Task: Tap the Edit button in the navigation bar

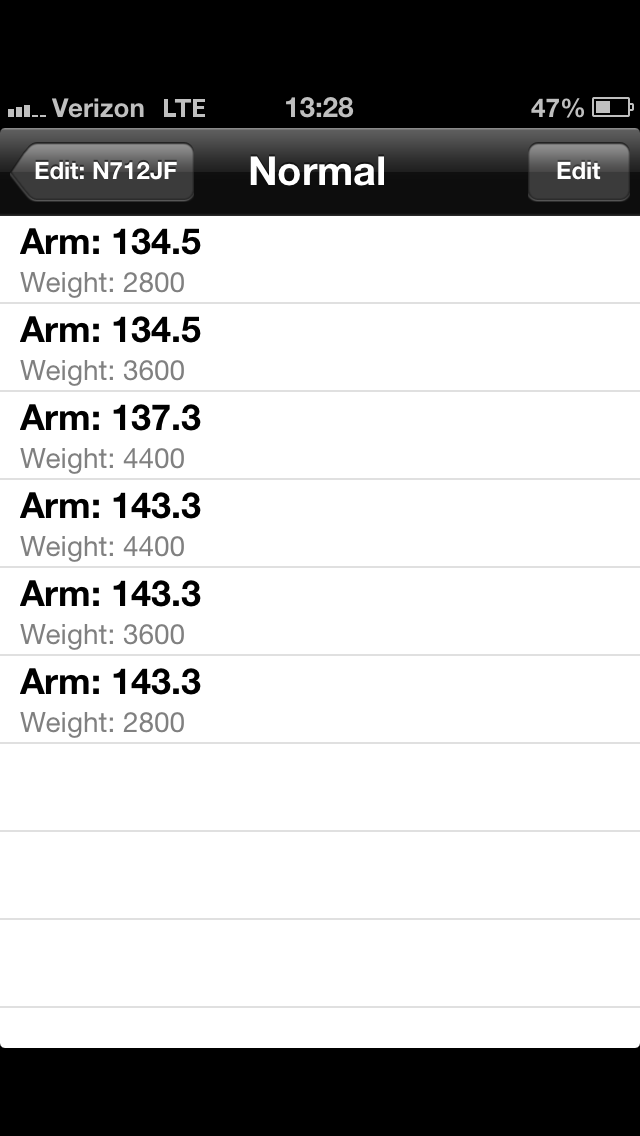Action: tap(578, 171)
